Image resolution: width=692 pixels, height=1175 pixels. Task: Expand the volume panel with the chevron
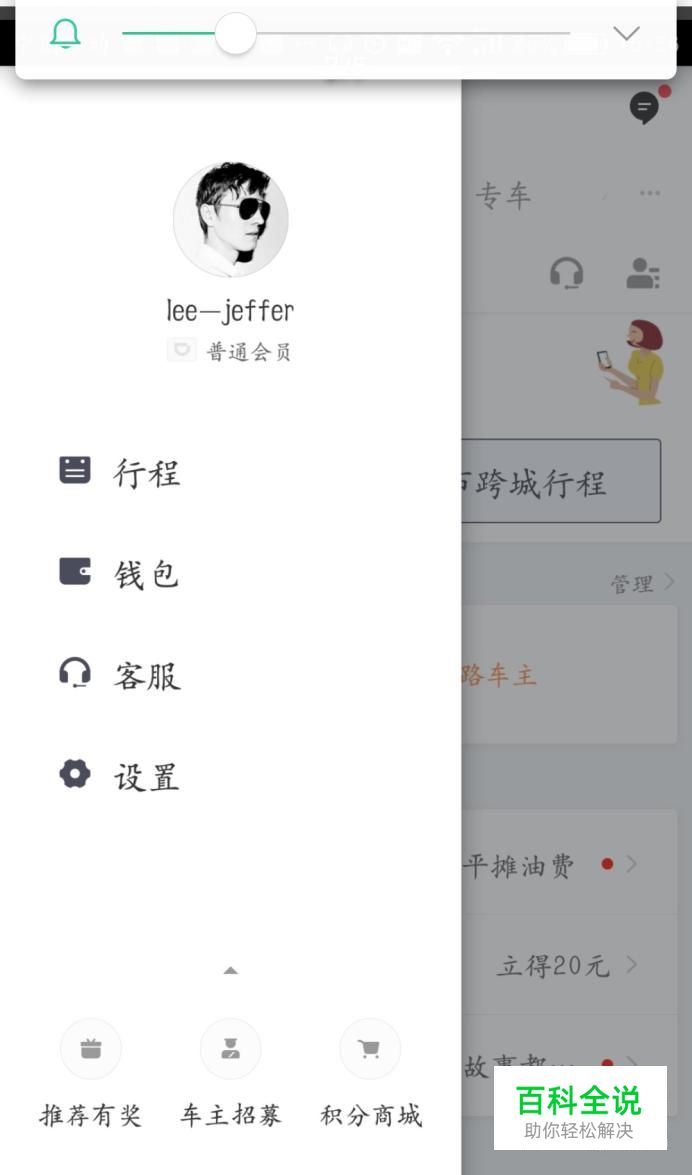(626, 34)
